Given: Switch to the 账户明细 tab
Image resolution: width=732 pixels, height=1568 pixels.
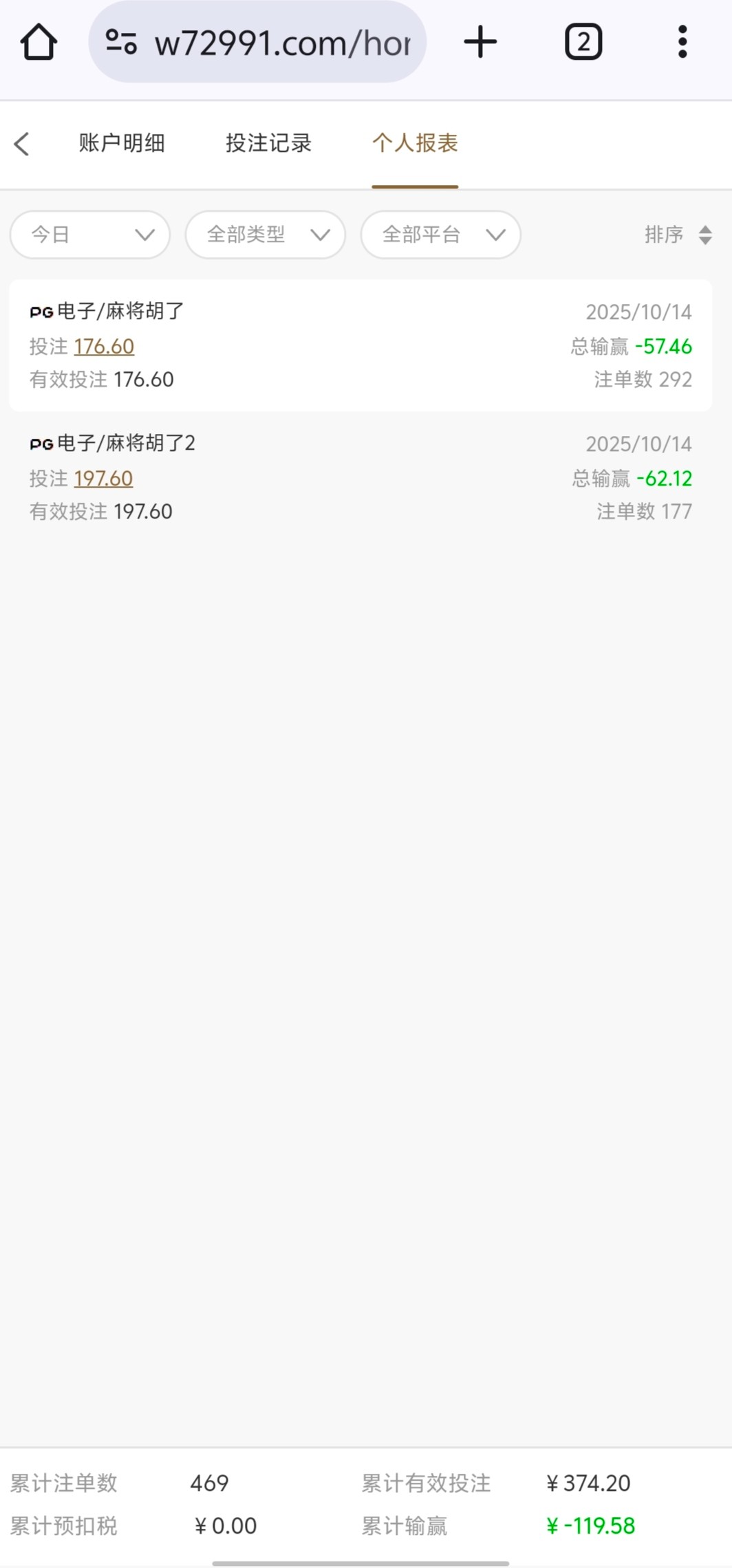Looking at the screenshot, I should pos(122,143).
